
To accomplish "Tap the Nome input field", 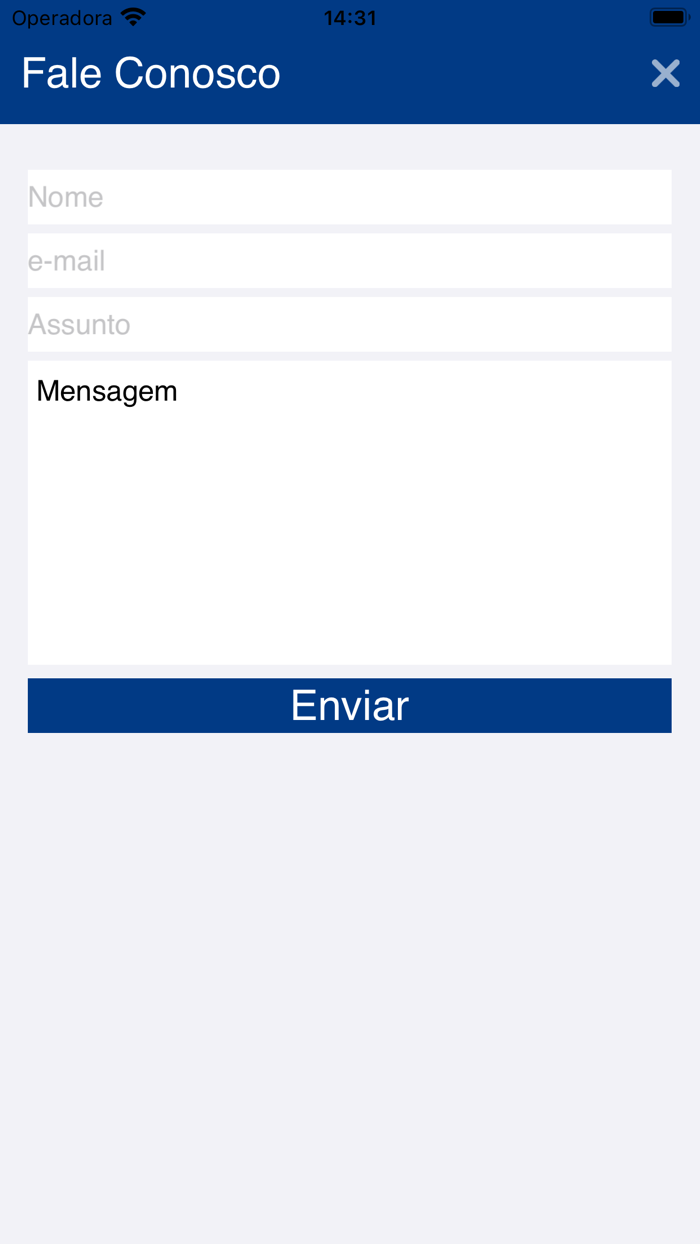I will coord(349,197).
